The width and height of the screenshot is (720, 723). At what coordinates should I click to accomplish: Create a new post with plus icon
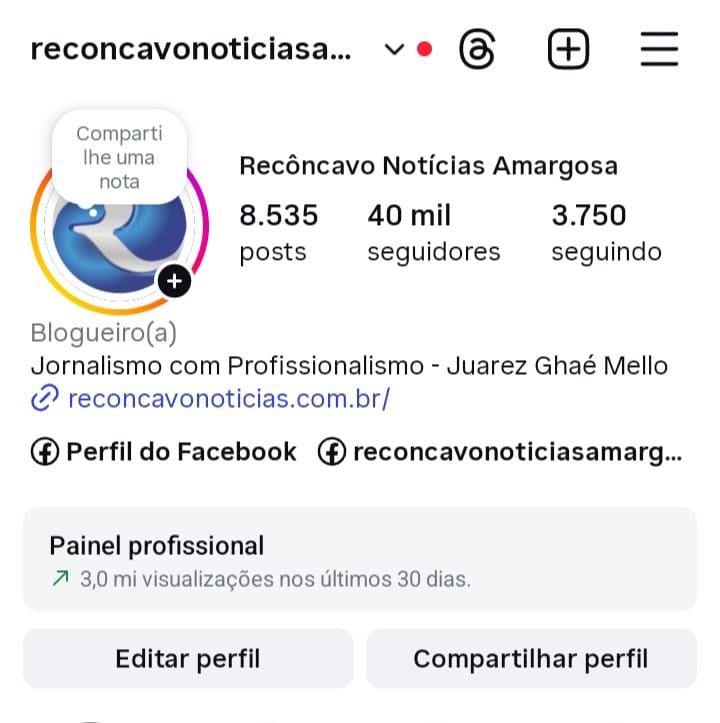pyautogui.click(x=568, y=49)
